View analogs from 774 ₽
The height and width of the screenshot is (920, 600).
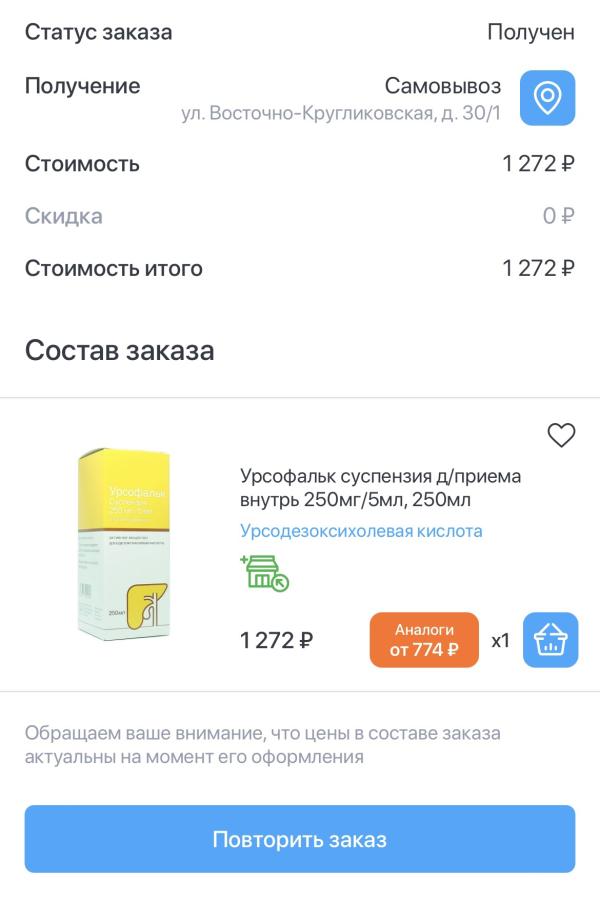pyautogui.click(x=424, y=640)
